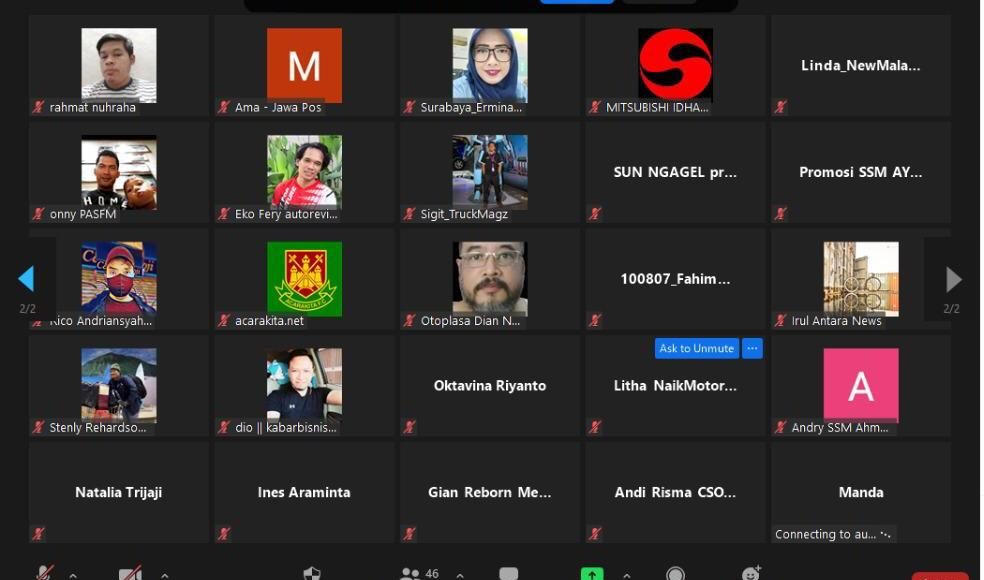This screenshot has width=984, height=580.
Task: Select Sigit_TruckMagz's video tile
Action: [490, 172]
